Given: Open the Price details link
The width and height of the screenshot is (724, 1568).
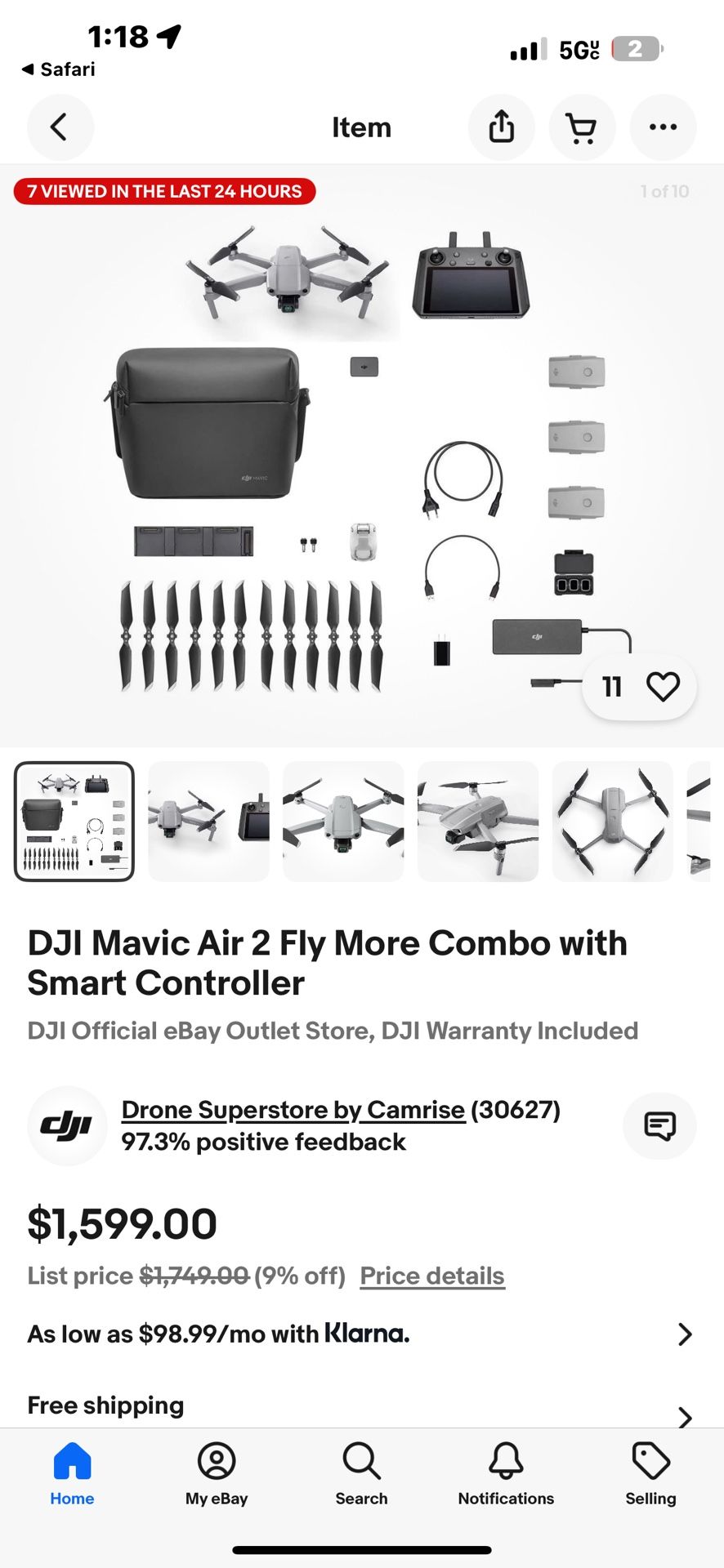Looking at the screenshot, I should pos(431,1275).
